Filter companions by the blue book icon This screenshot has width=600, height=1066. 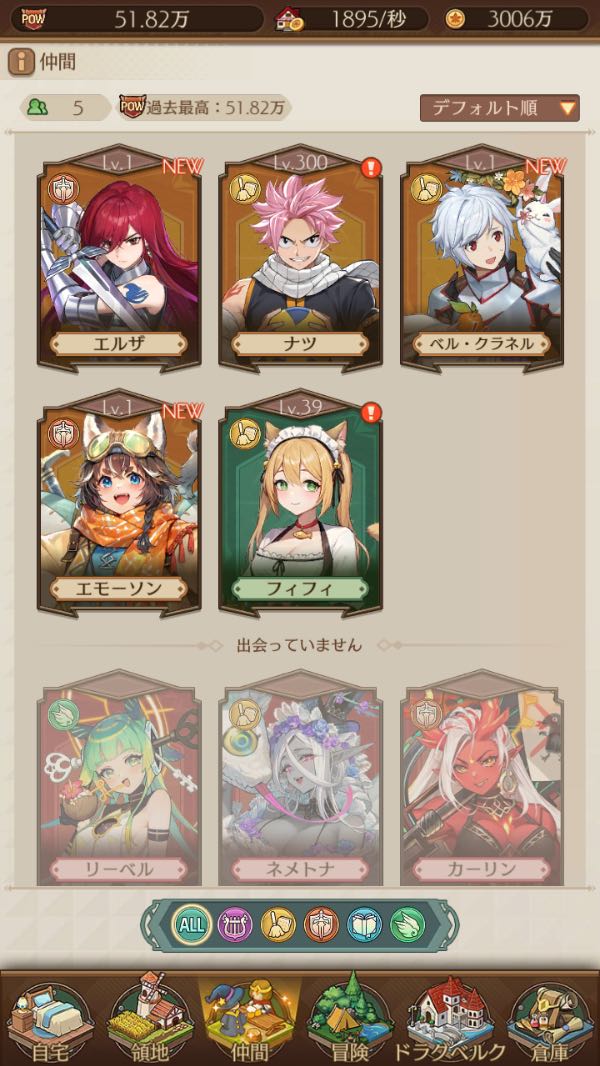click(x=365, y=925)
